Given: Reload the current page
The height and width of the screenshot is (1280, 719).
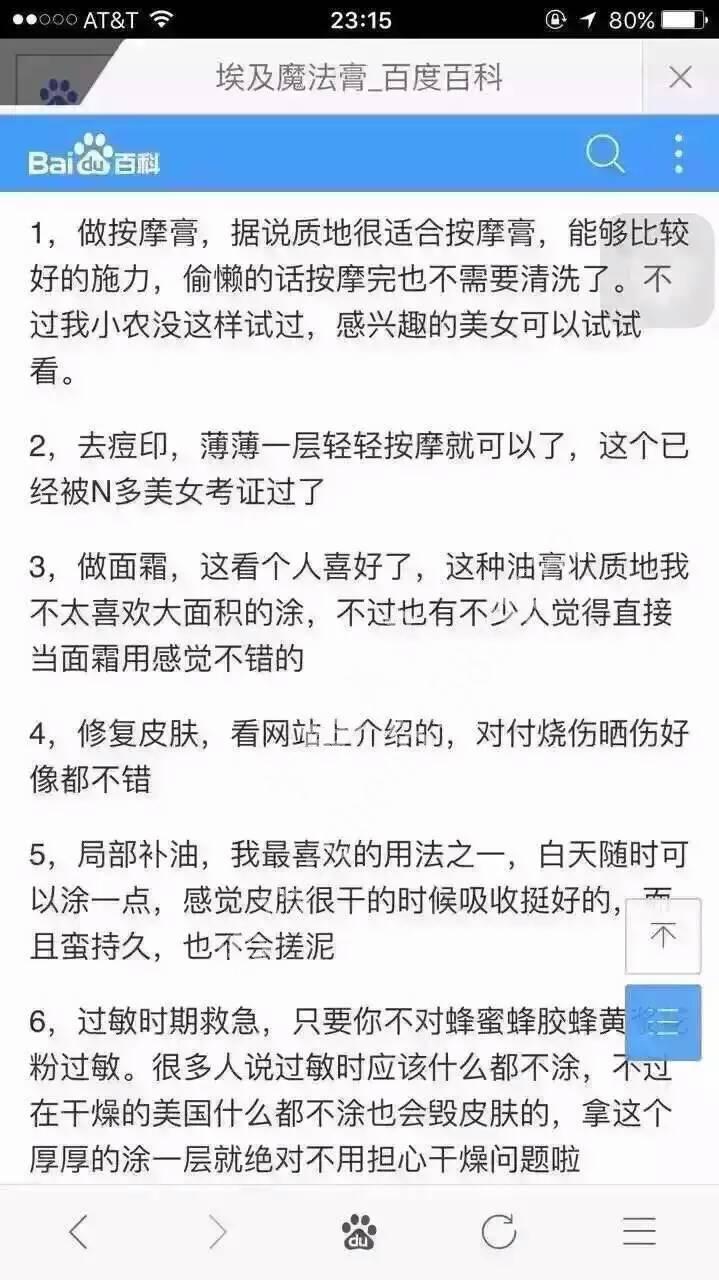Looking at the screenshot, I should pyautogui.click(x=499, y=1232).
